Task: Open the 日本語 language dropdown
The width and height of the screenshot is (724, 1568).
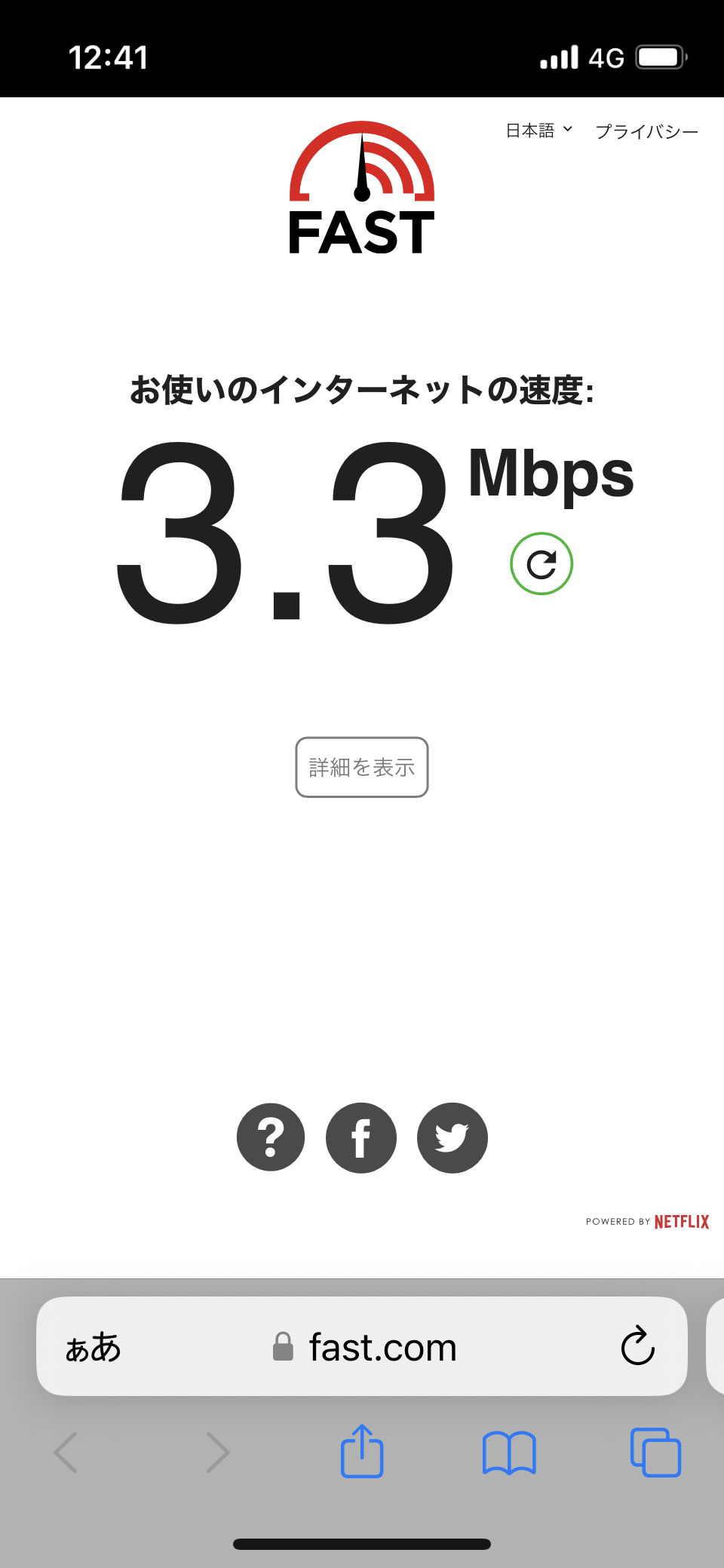Action: click(x=538, y=130)
